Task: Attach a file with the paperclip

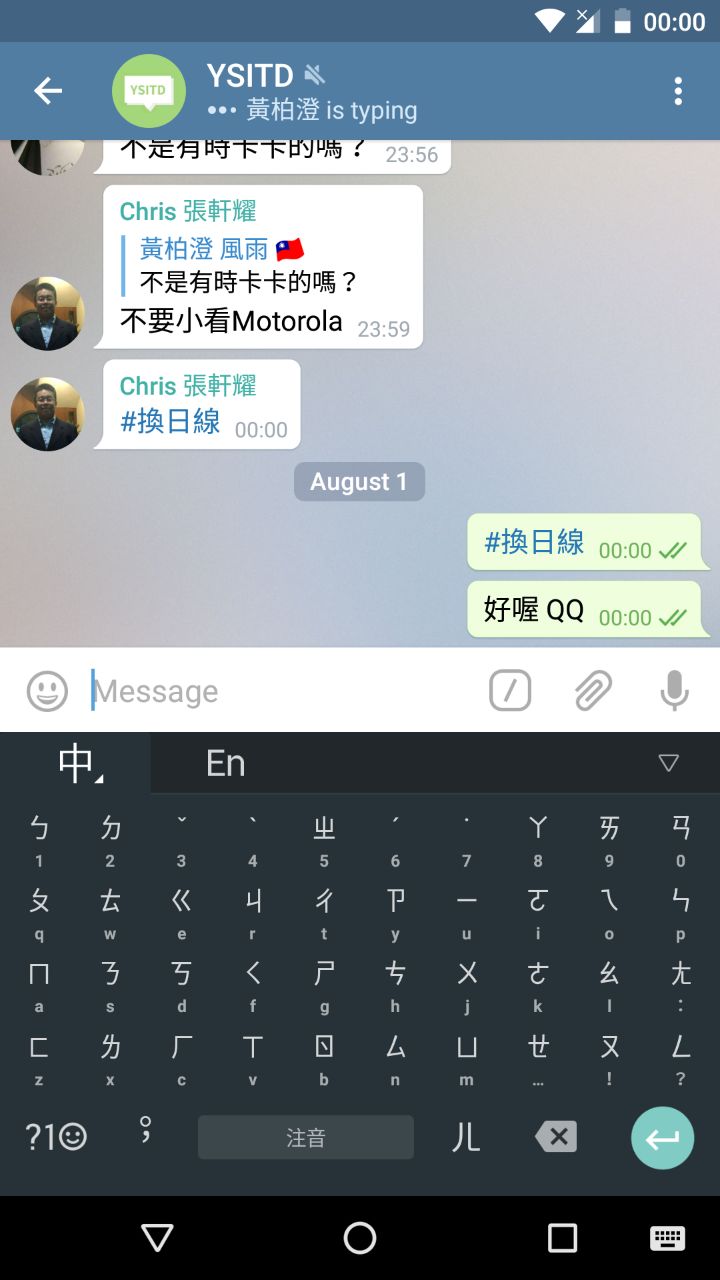Action: click(x=593, y=691)
